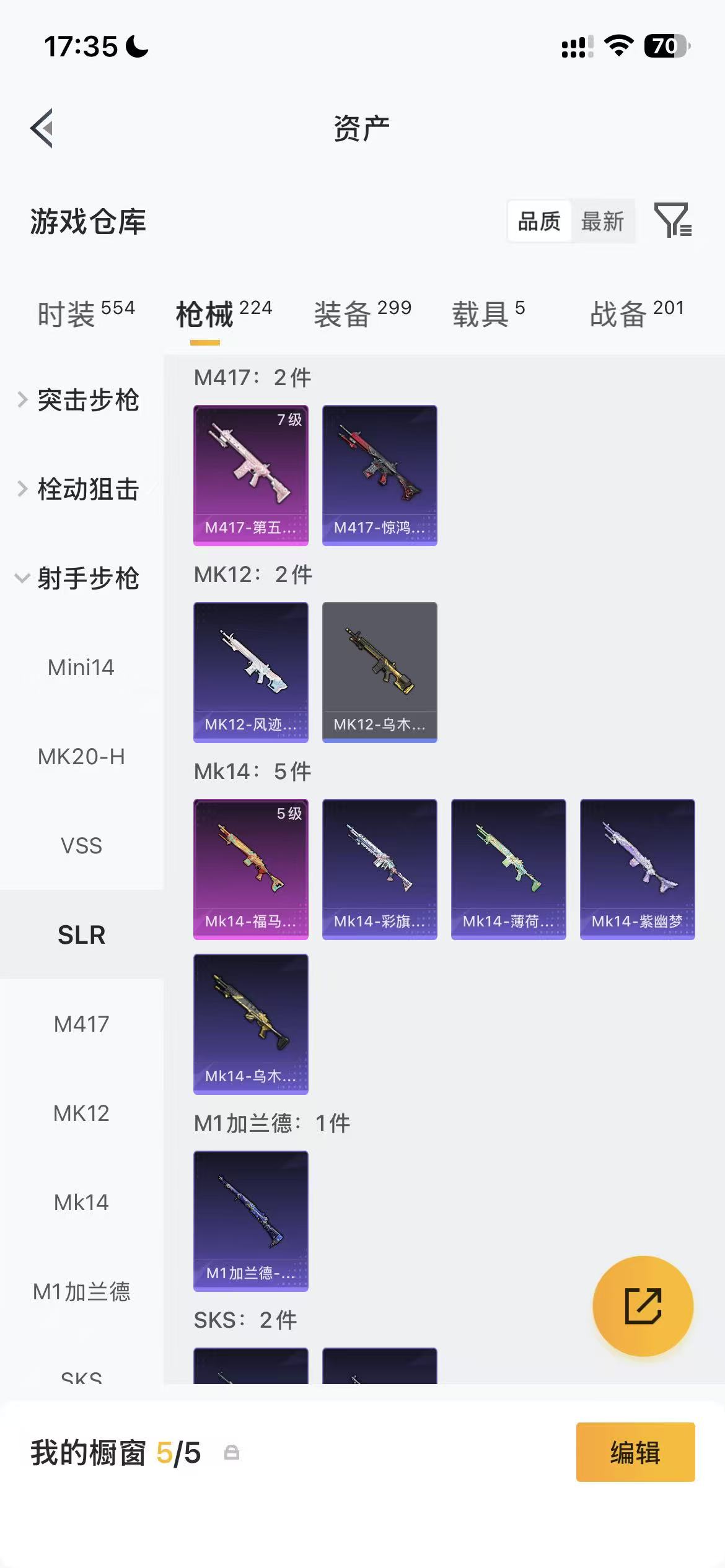Open the filter icon

point(673,220)
